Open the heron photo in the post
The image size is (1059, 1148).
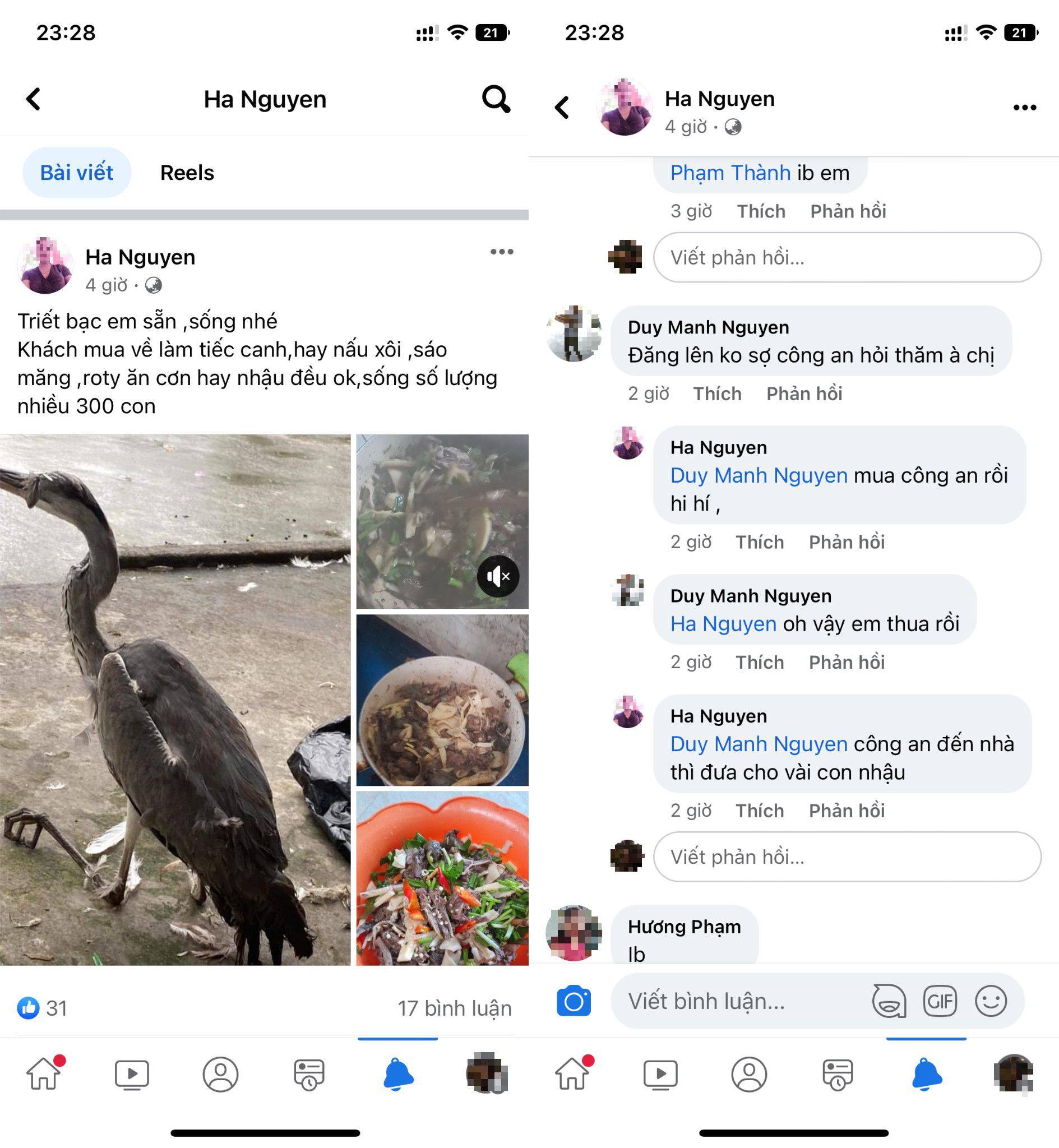pyautogui.click(x=175, y=700)
